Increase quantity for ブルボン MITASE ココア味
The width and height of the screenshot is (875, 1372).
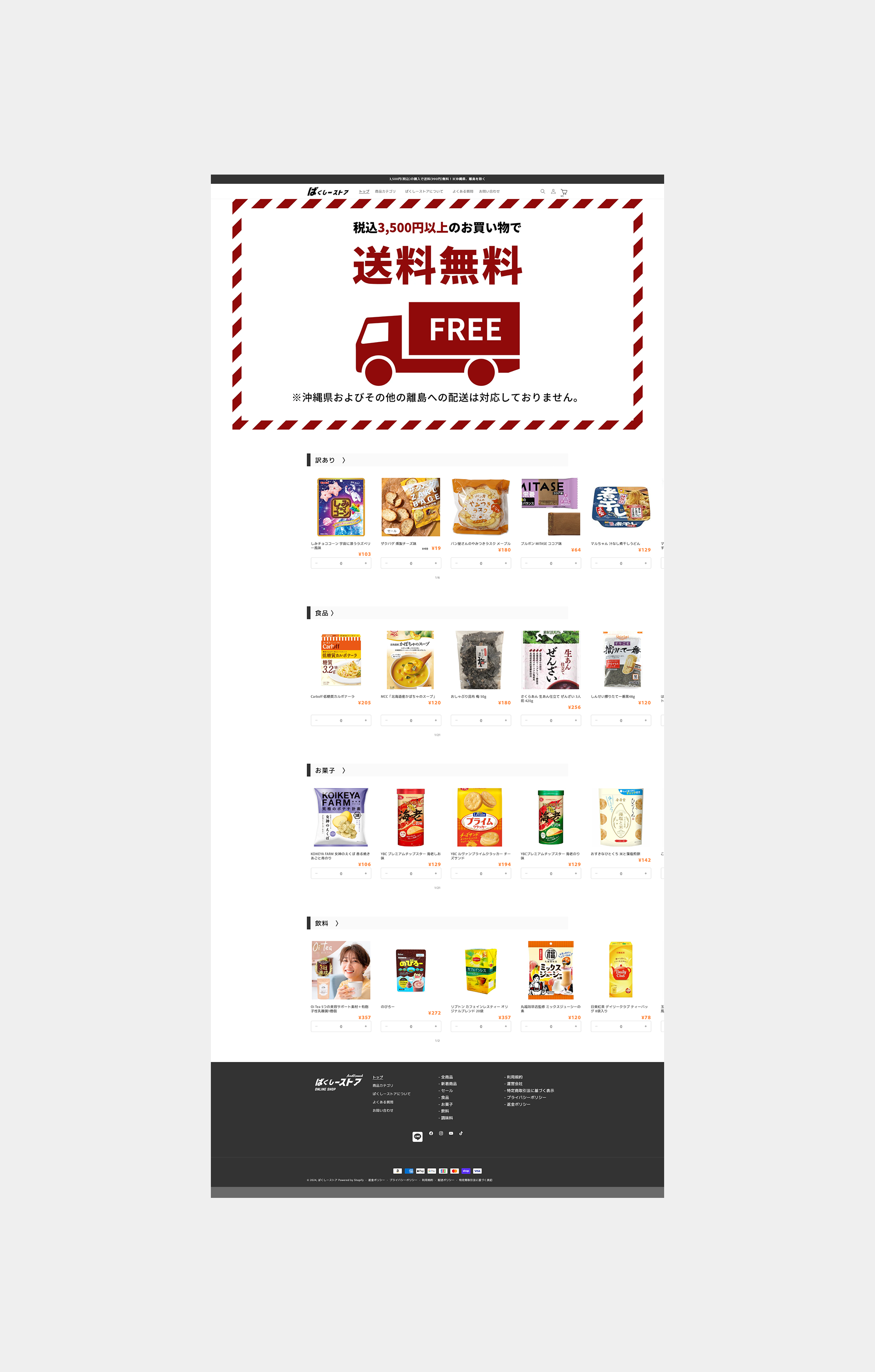click(x=575, y=563)
